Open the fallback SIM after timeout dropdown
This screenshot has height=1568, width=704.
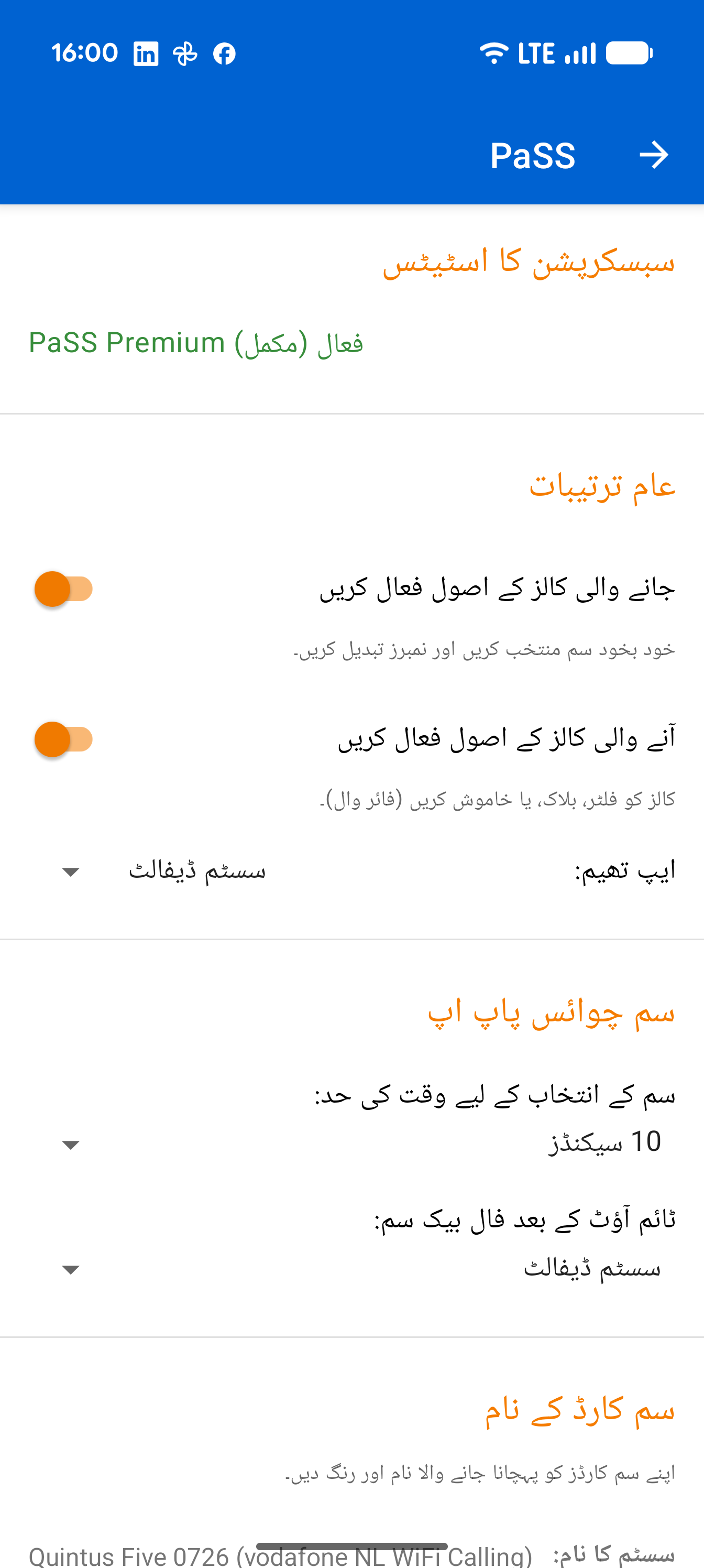coord(363,1269)
